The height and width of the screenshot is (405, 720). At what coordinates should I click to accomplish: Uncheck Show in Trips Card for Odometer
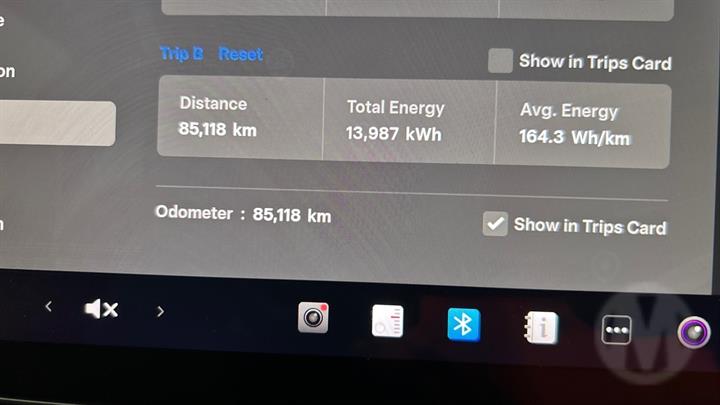[x=495, y=224]
